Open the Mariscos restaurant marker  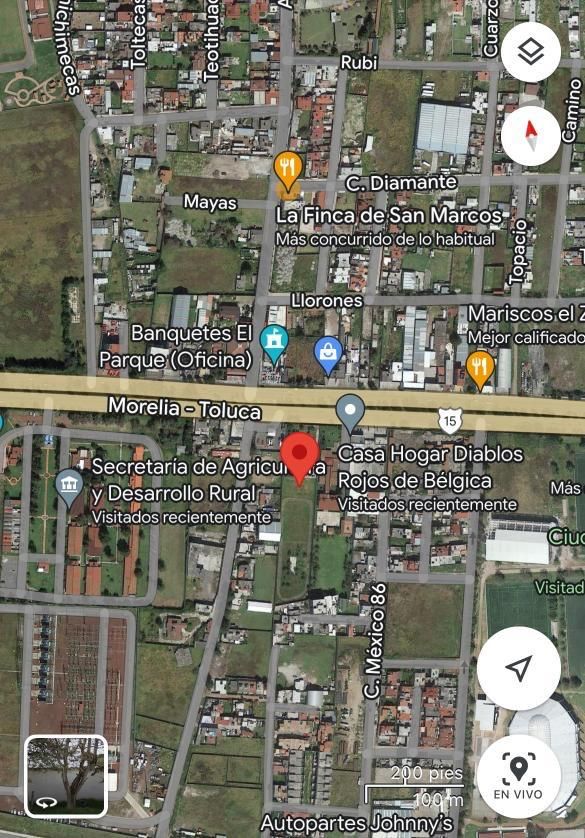click(480, 370)
